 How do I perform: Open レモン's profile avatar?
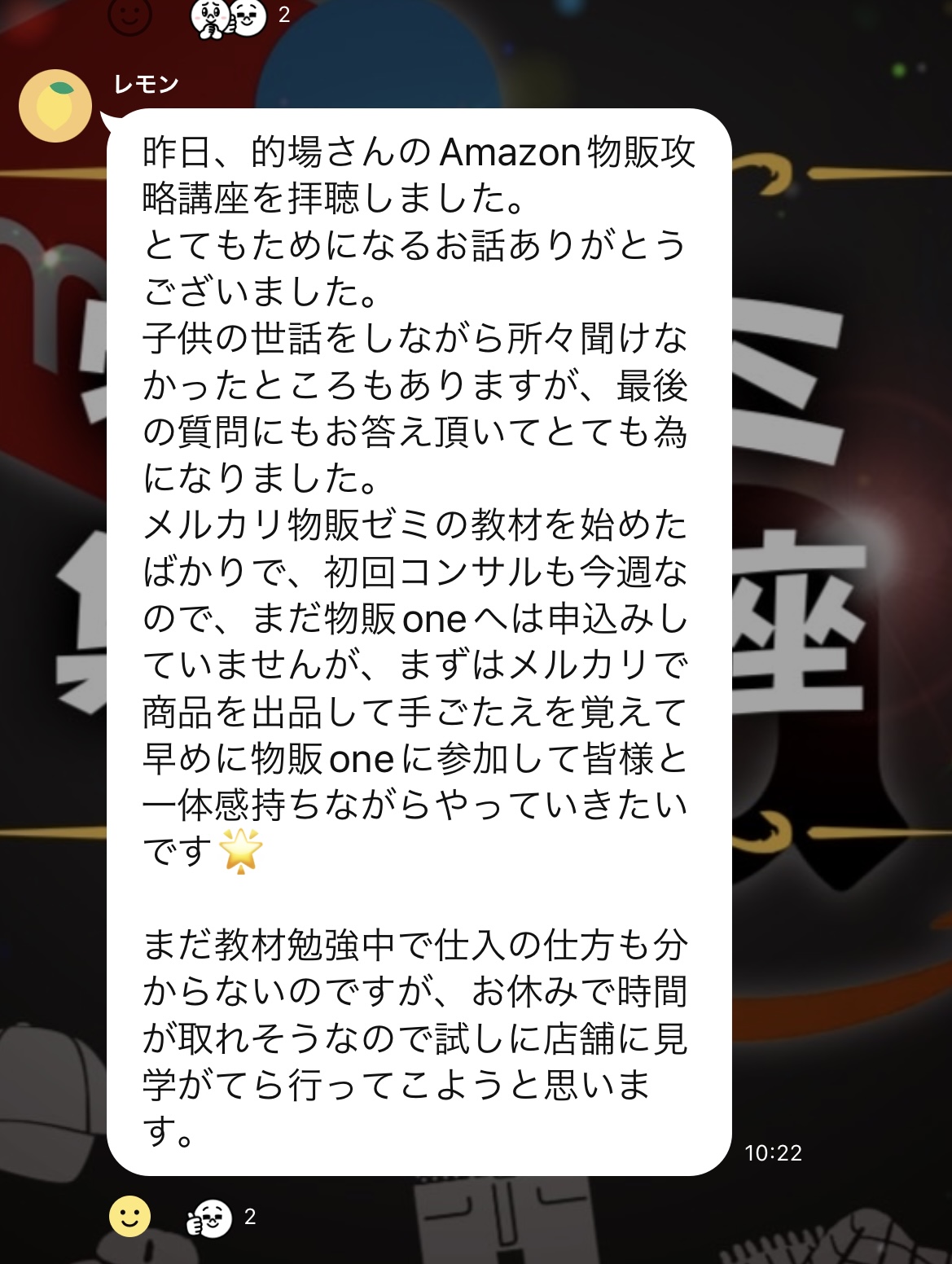click(55, 107)
